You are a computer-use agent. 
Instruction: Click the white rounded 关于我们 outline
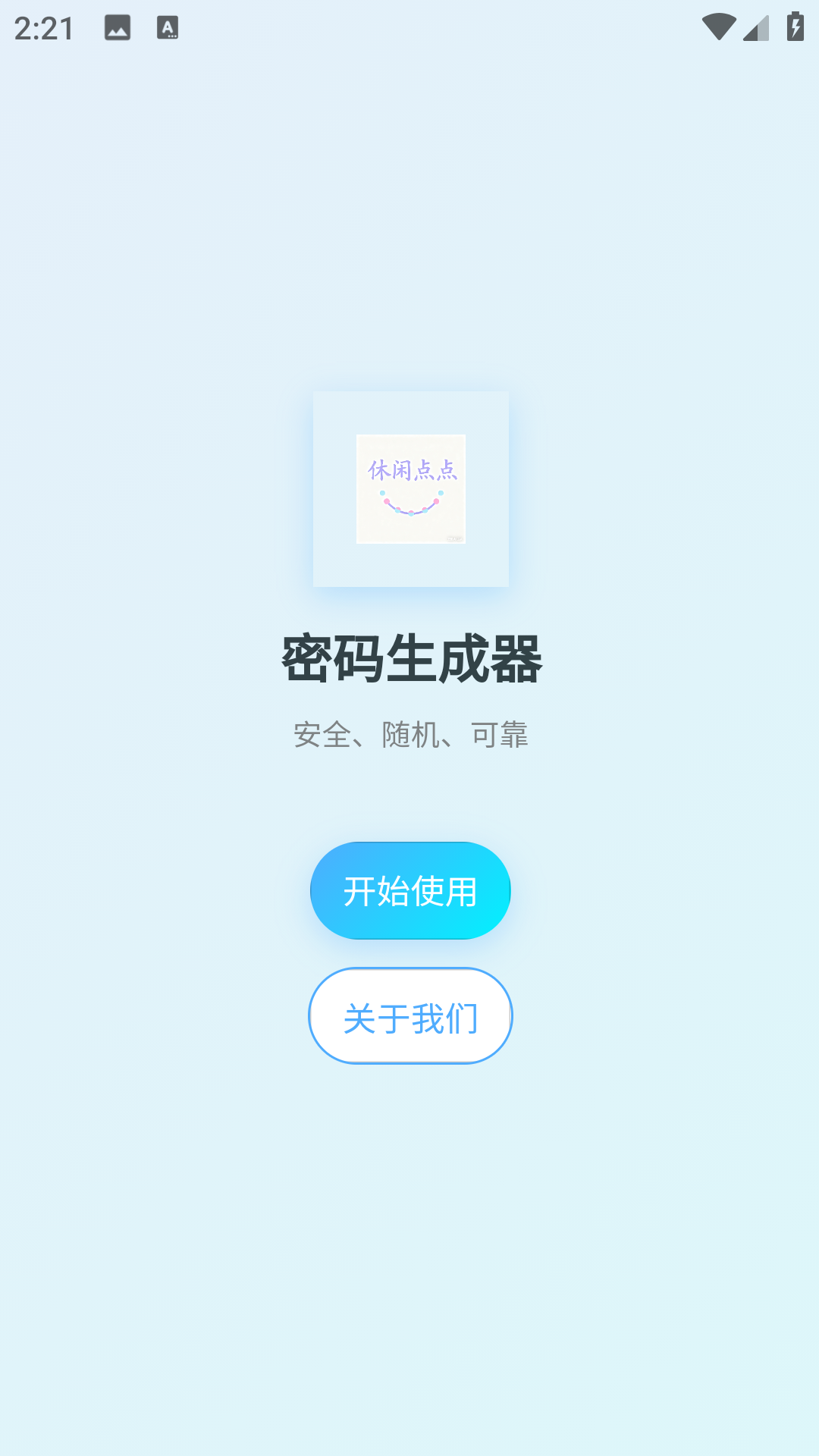tap(410, 1015)
